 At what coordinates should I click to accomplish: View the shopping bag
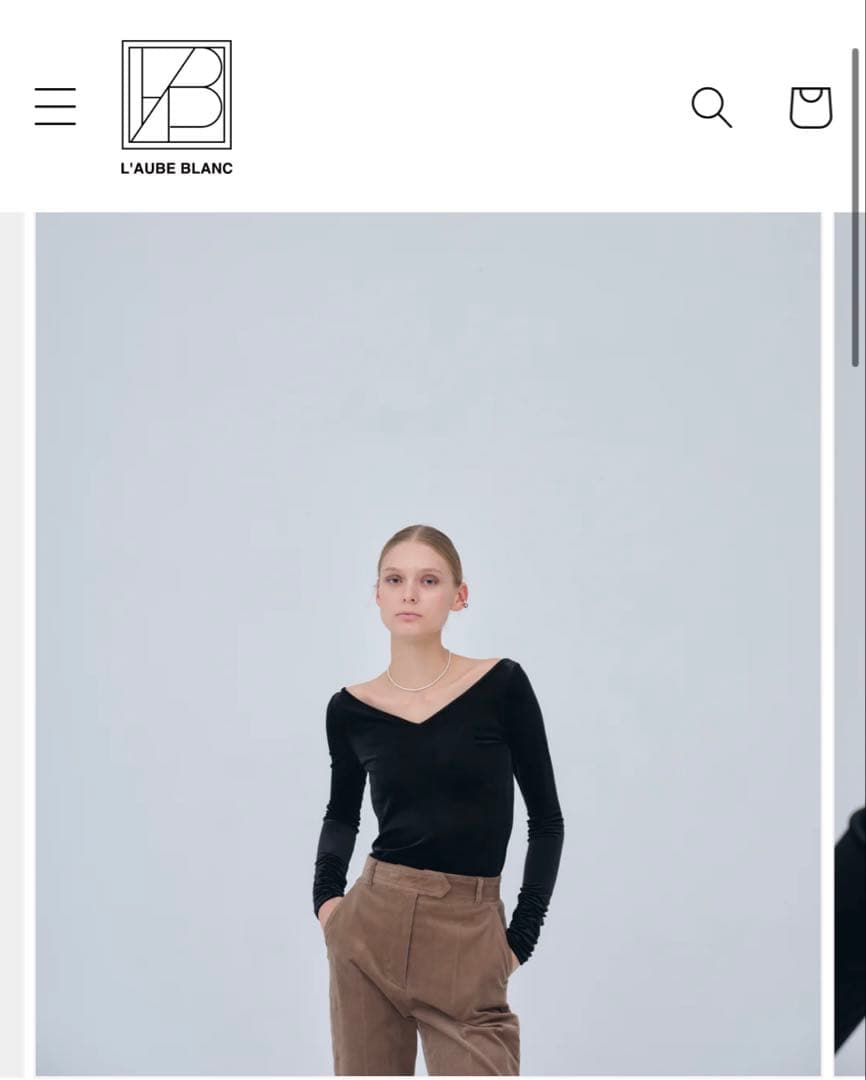pos(810,107)
